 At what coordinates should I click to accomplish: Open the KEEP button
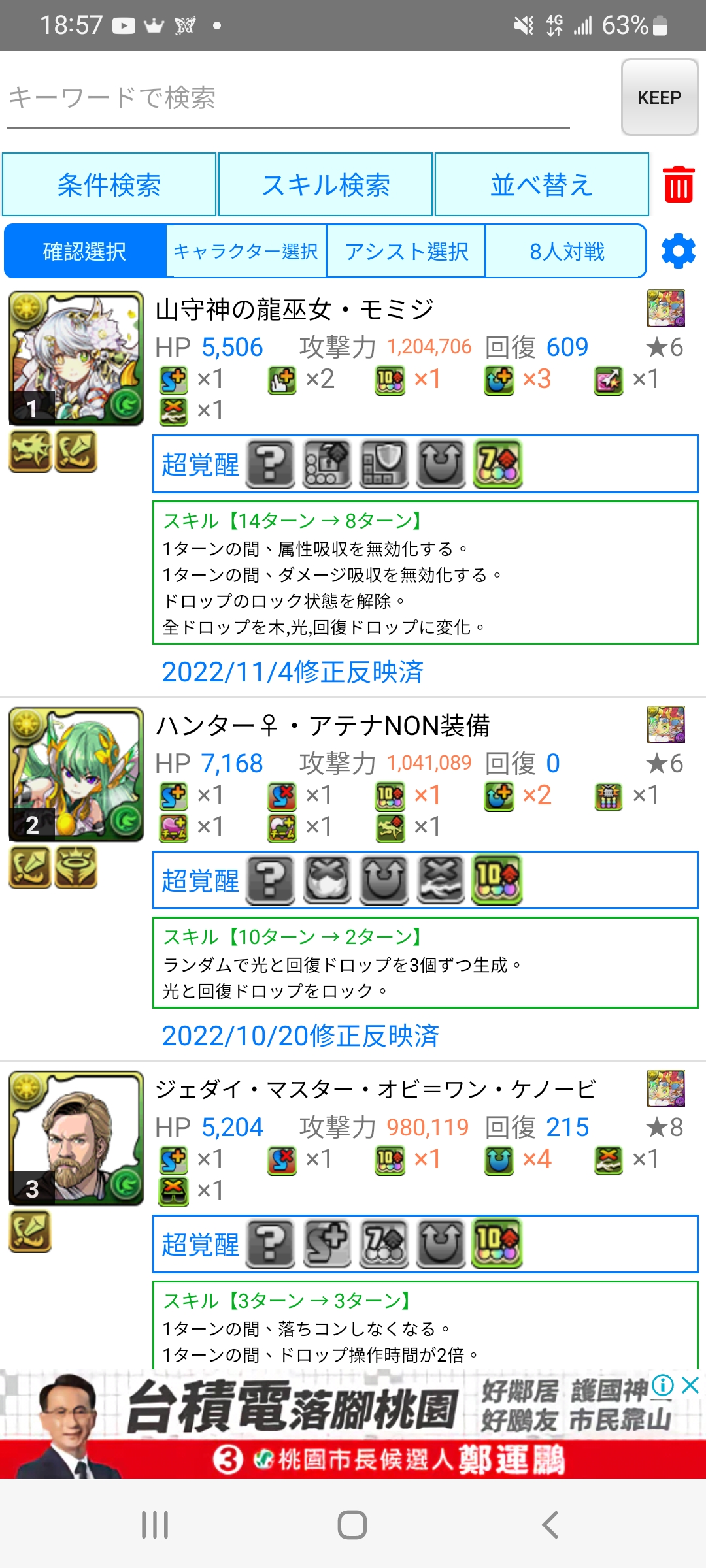tap(659, 97)
